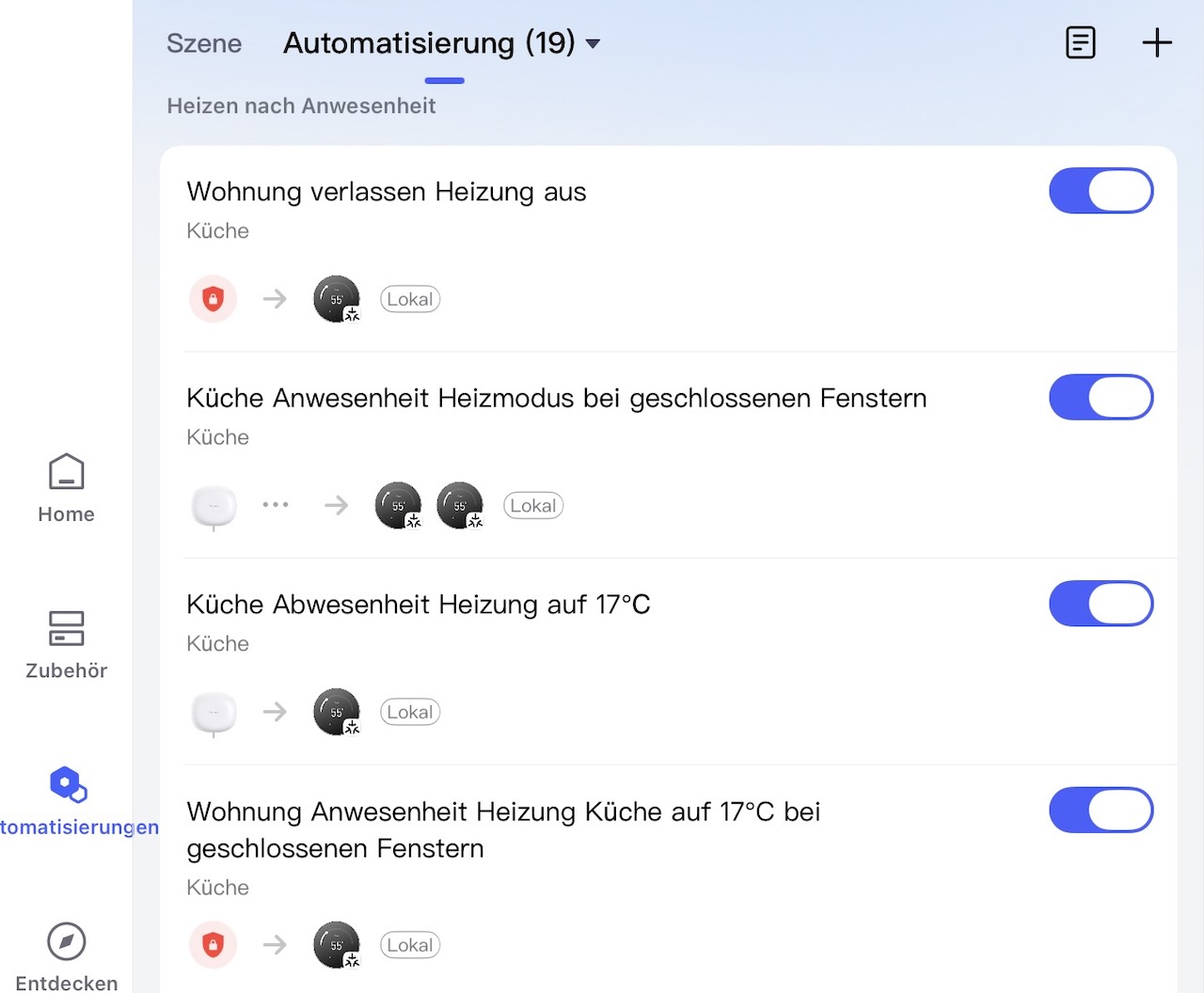Open the automation log icon
This screenshot has width=1204, height=993.
[1080, 42]
